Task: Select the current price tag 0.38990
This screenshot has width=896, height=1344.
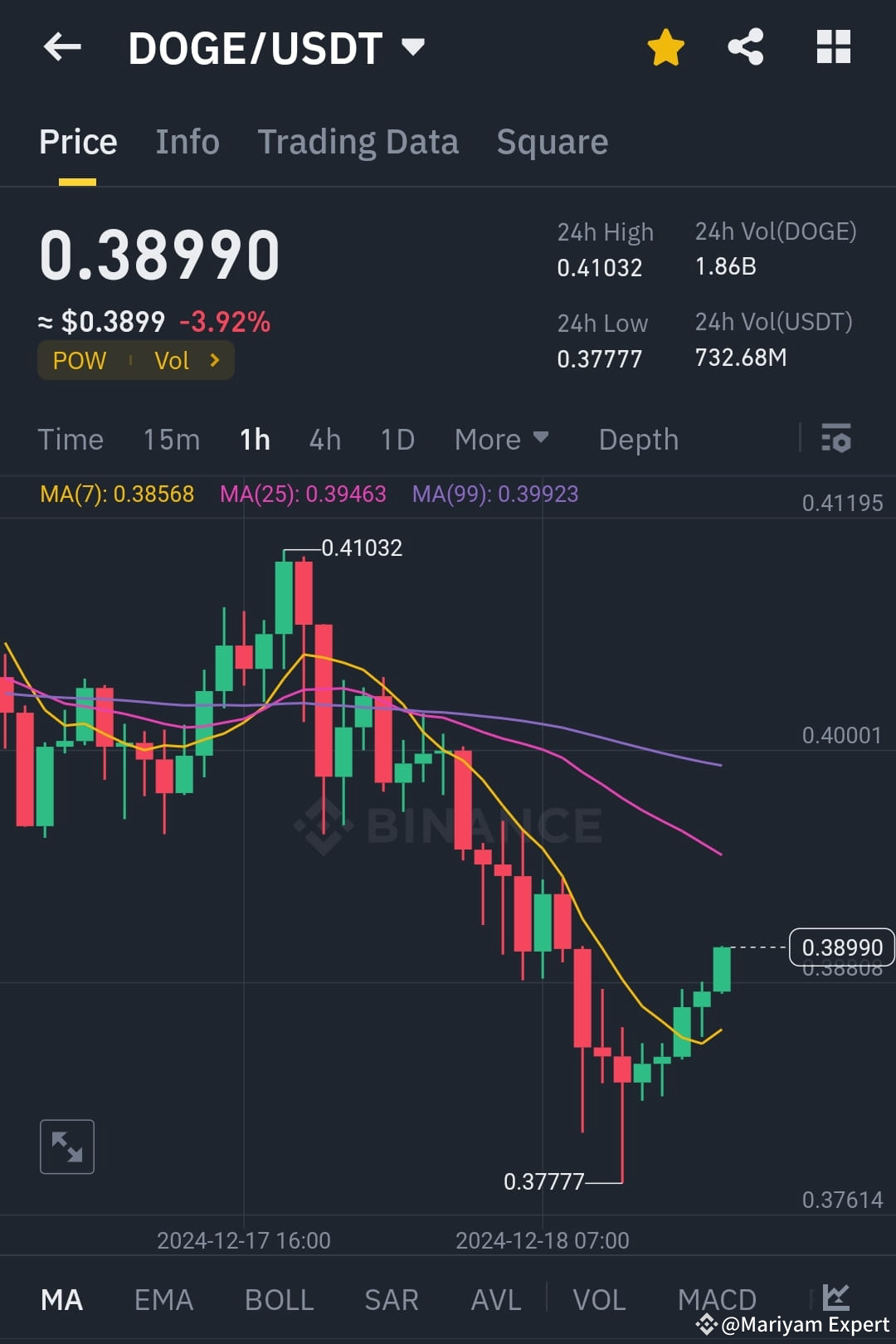Action: [x=841, y=947]
